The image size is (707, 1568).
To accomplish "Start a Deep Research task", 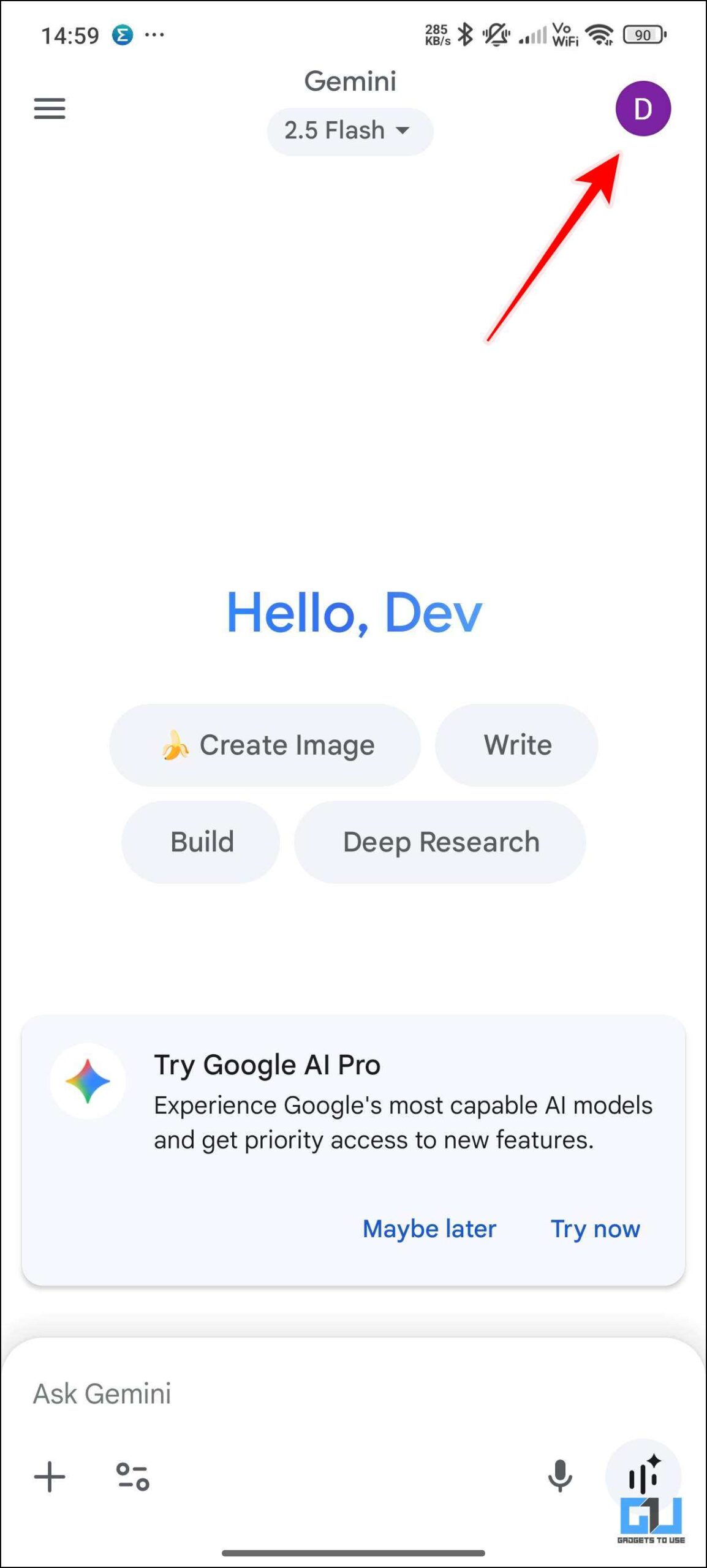I will pos(440,842).
